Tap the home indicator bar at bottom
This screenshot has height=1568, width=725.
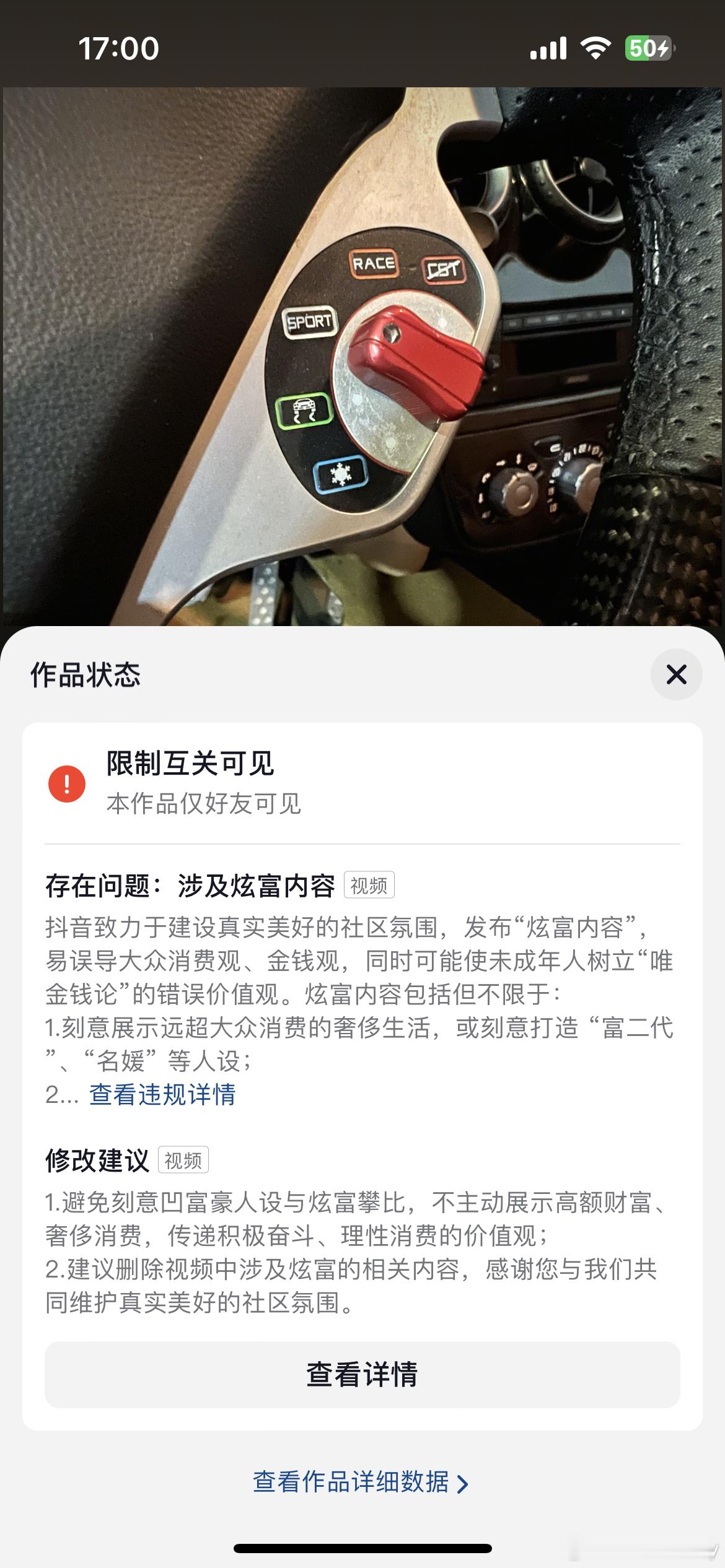tap(362, 1548)
